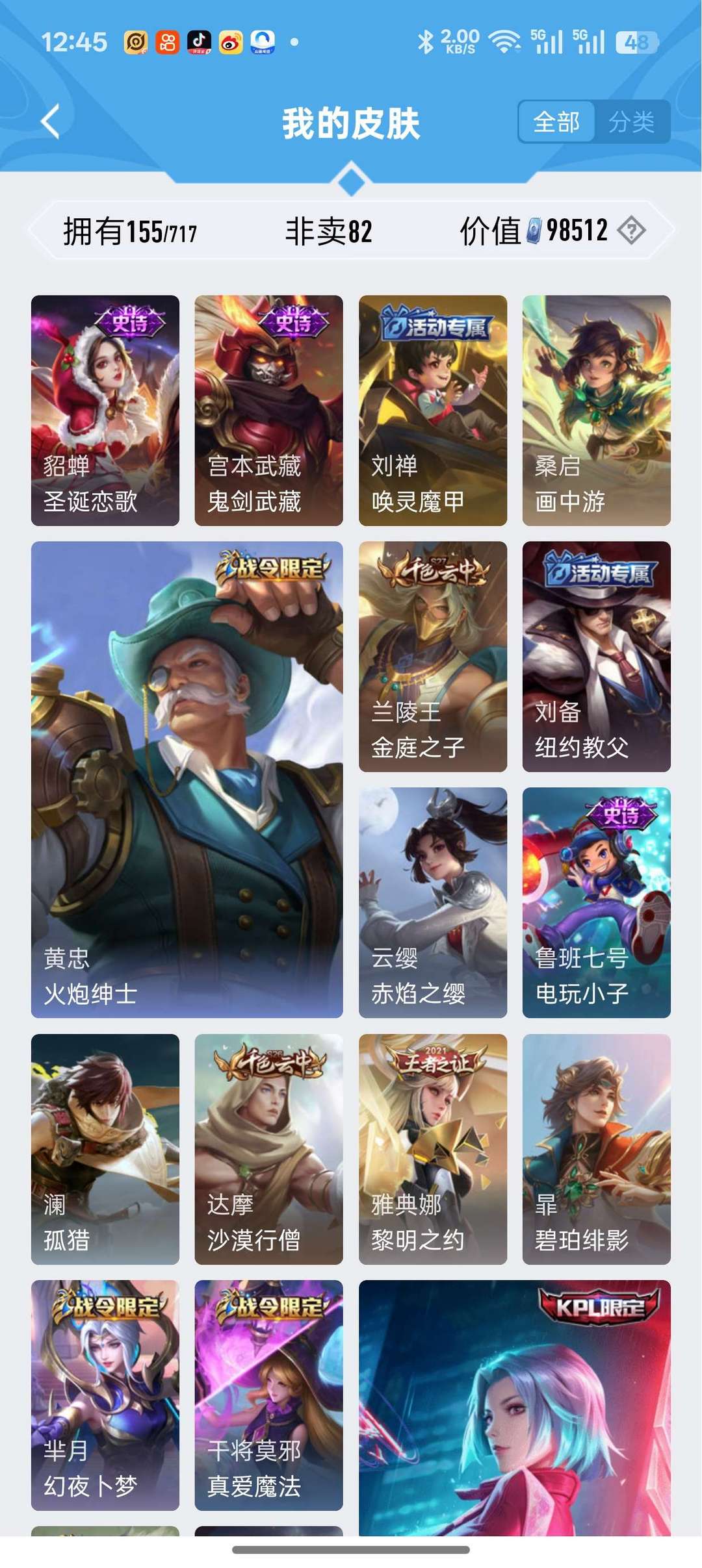Open the 暃 碧珀绯影 skin
Image resolution: width=702 pixels, height=1568 pixels.
(597, 1149)
